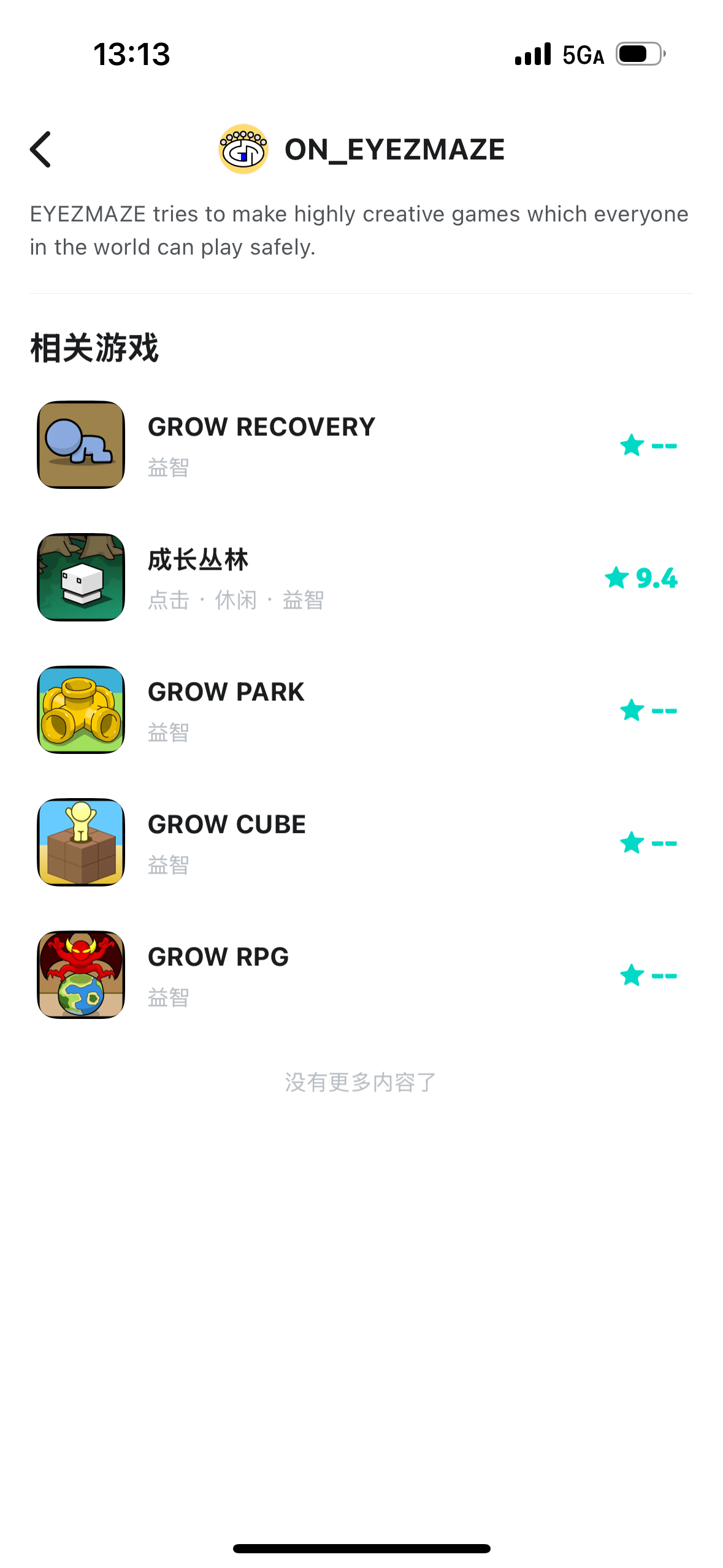Tap the battery indicator in status bar
Screen dimensions: 723x1568
[x=638, y=54]
